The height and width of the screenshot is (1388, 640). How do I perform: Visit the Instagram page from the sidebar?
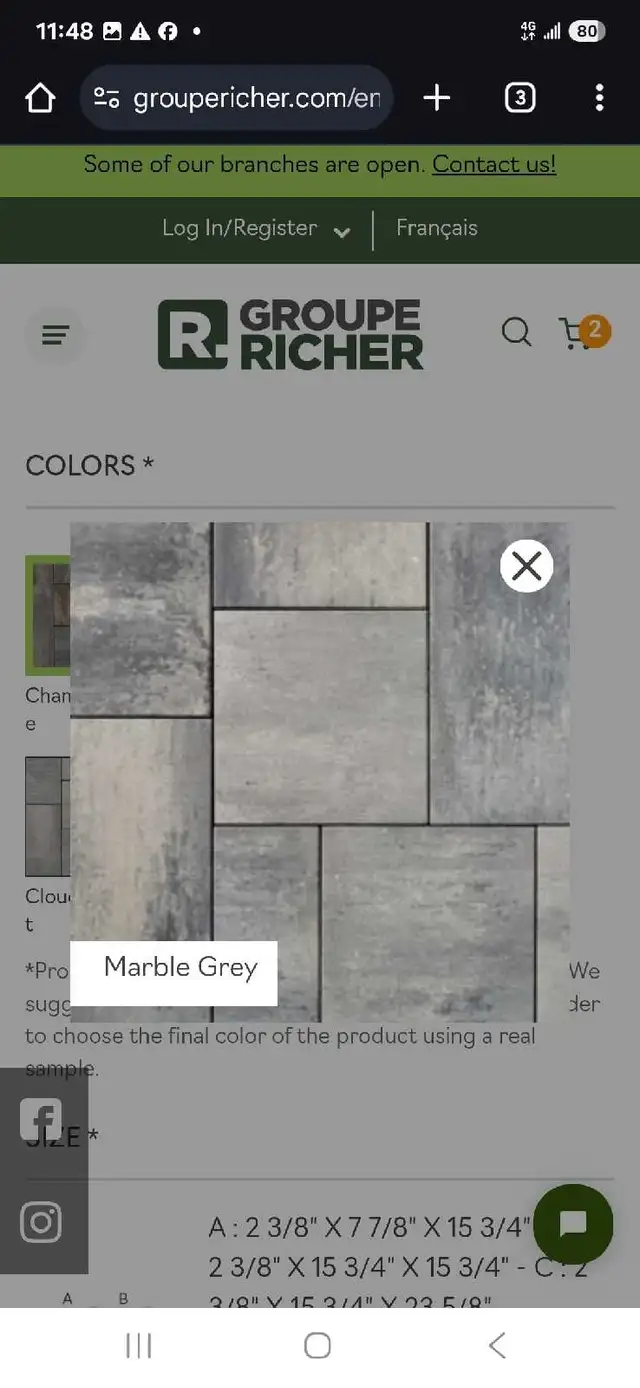click(x=41, y=1222)
